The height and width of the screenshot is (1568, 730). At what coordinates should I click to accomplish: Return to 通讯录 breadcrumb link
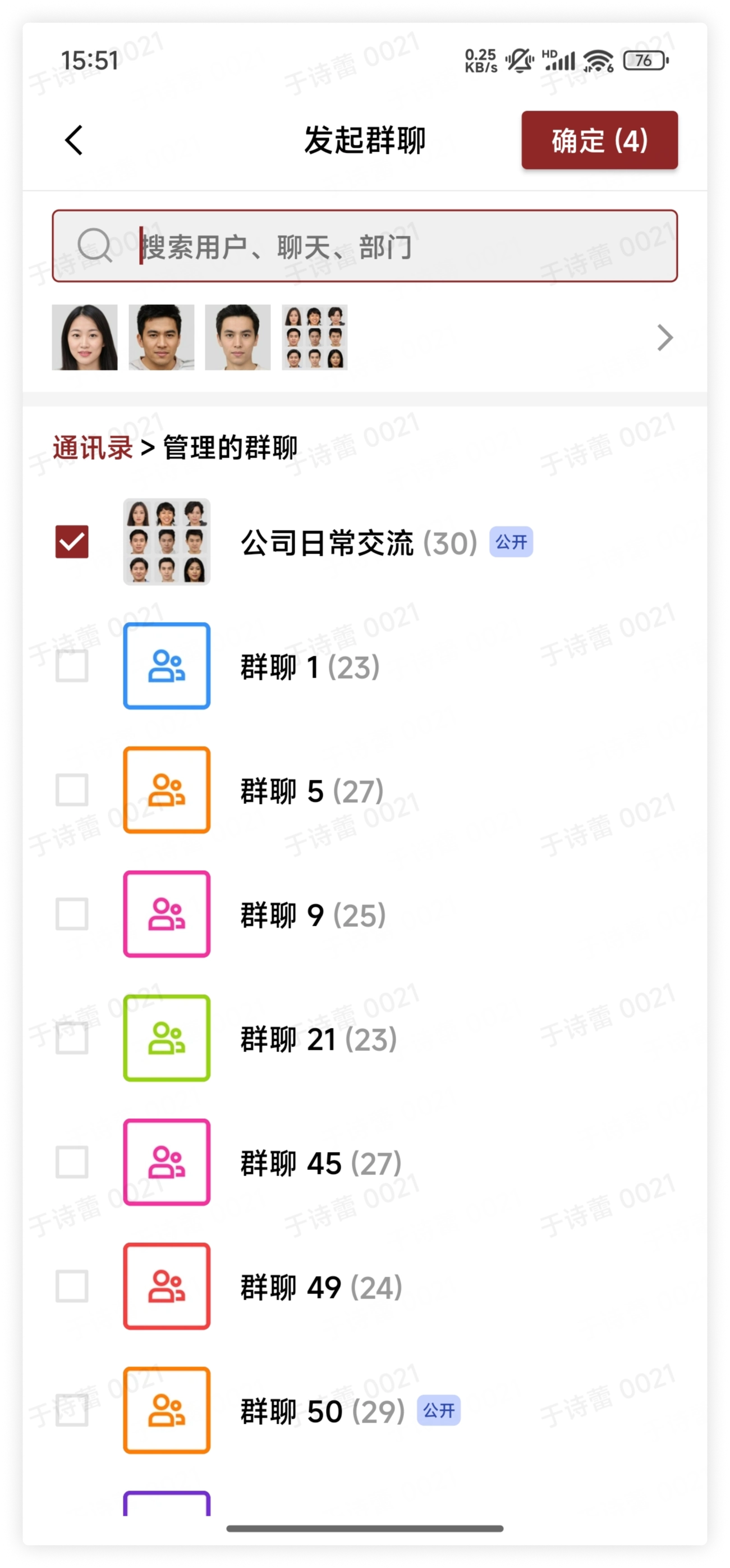tap(93, 448)
